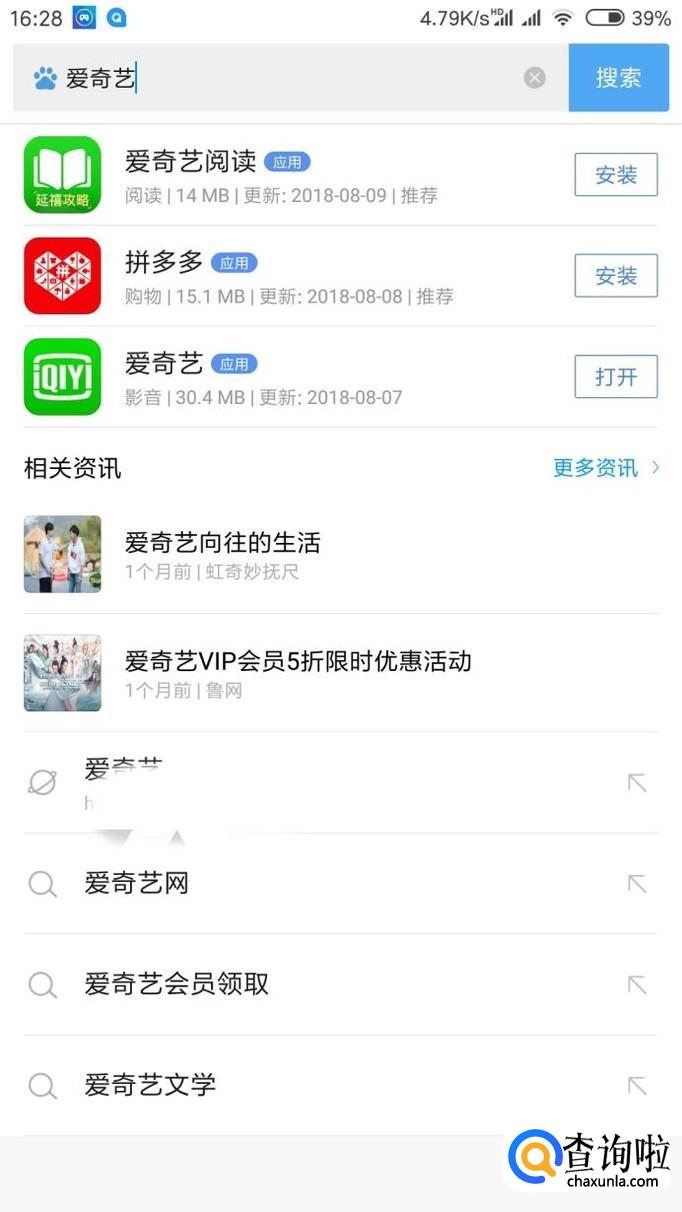Install the 爱奇艺阅读 app
This screenshot has width=682, height=1212.
coord(615,175)
